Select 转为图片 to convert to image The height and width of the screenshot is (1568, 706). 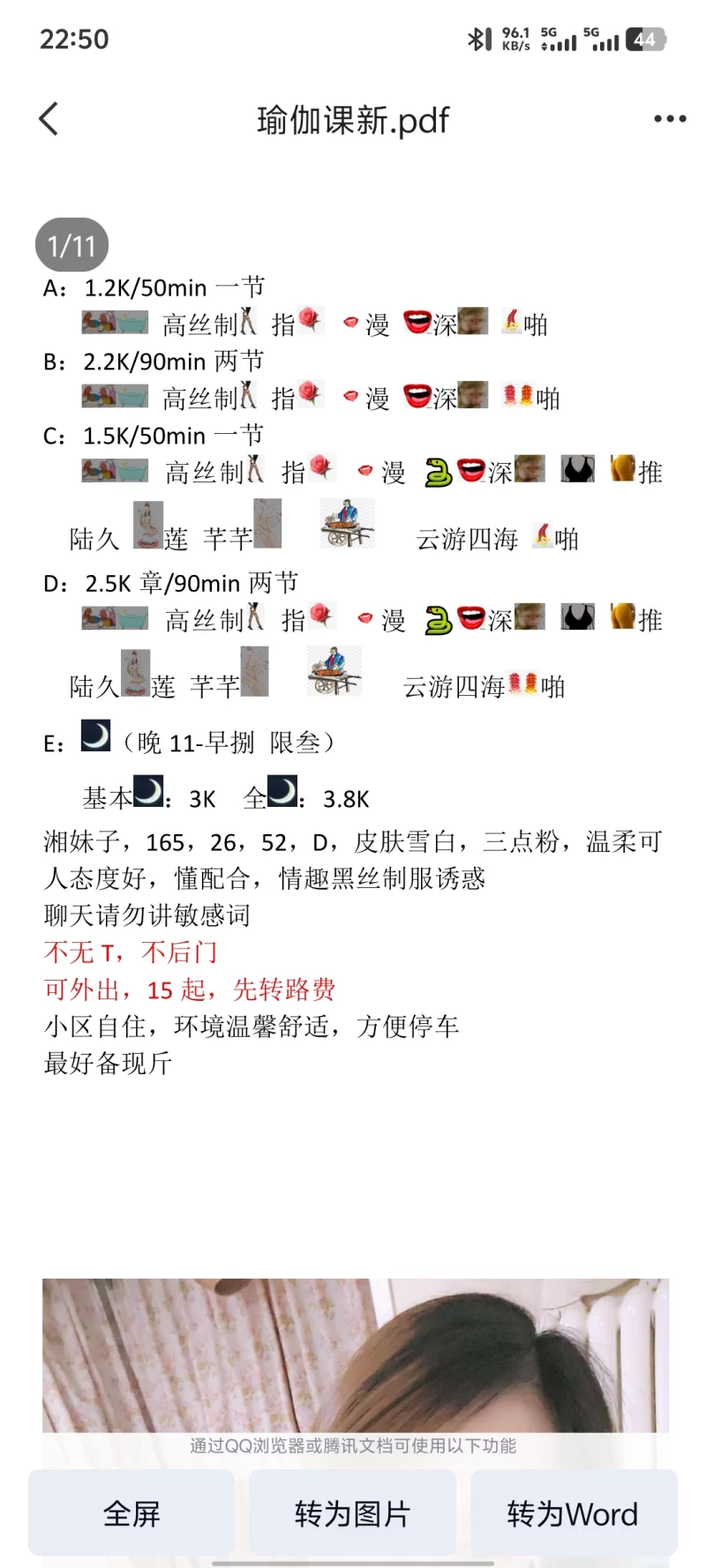click(x=352, y=1513)
